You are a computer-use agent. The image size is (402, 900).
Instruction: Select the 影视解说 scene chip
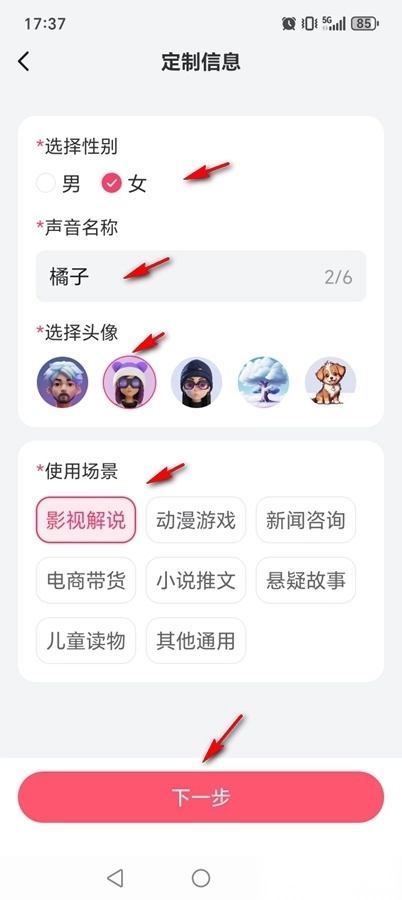click(86, 520)
